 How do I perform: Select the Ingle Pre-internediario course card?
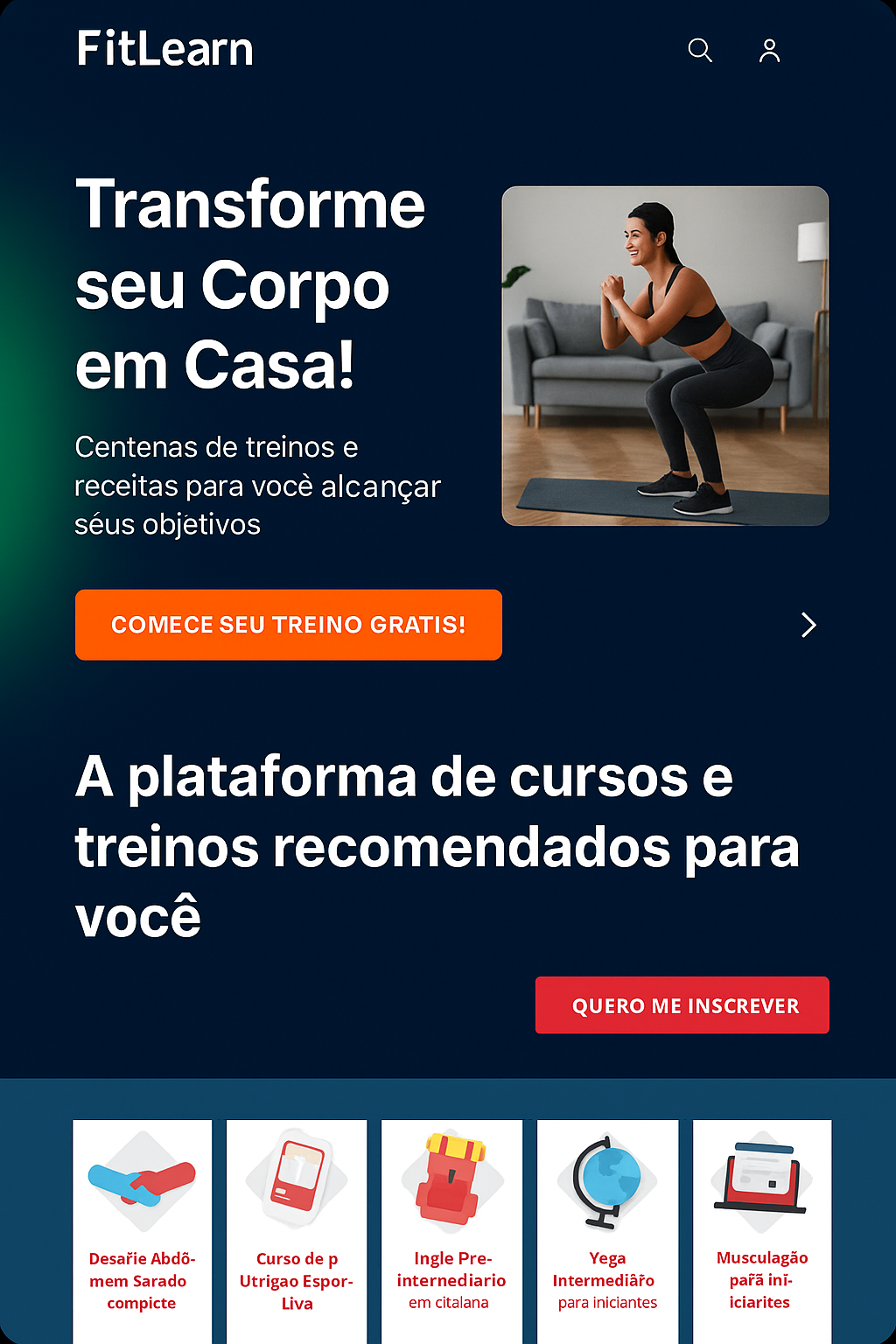(451, 1229)
